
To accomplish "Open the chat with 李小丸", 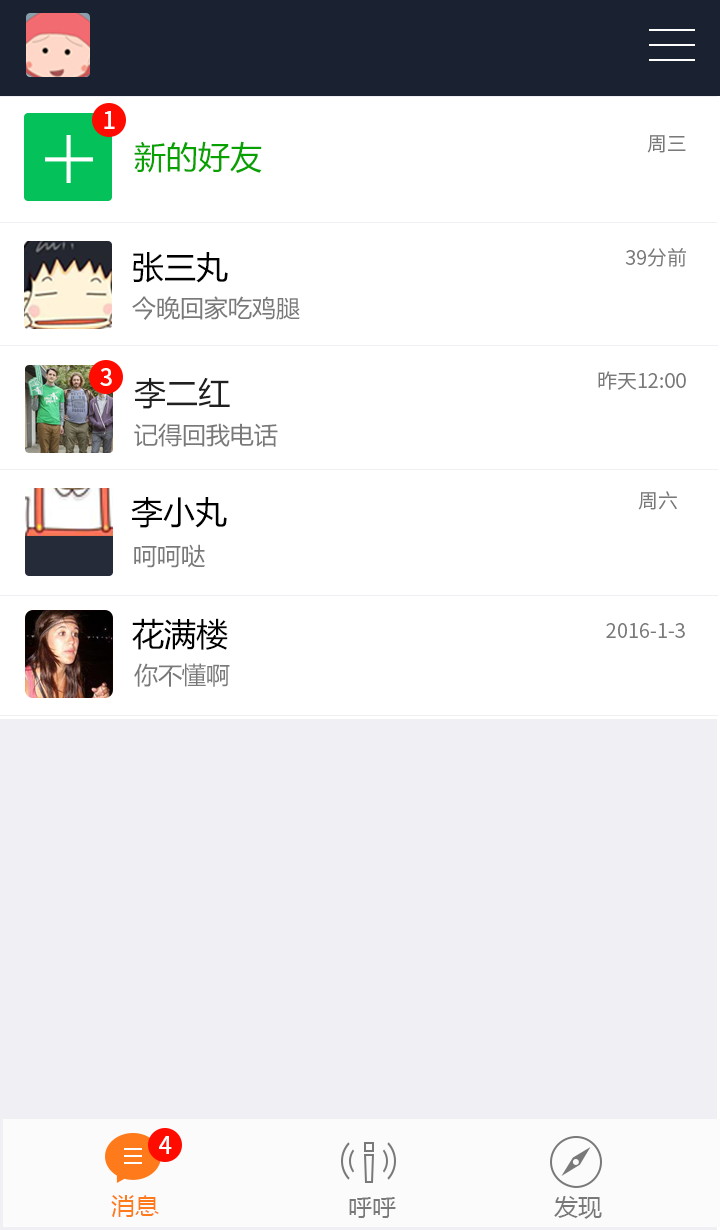I will 360,533.
